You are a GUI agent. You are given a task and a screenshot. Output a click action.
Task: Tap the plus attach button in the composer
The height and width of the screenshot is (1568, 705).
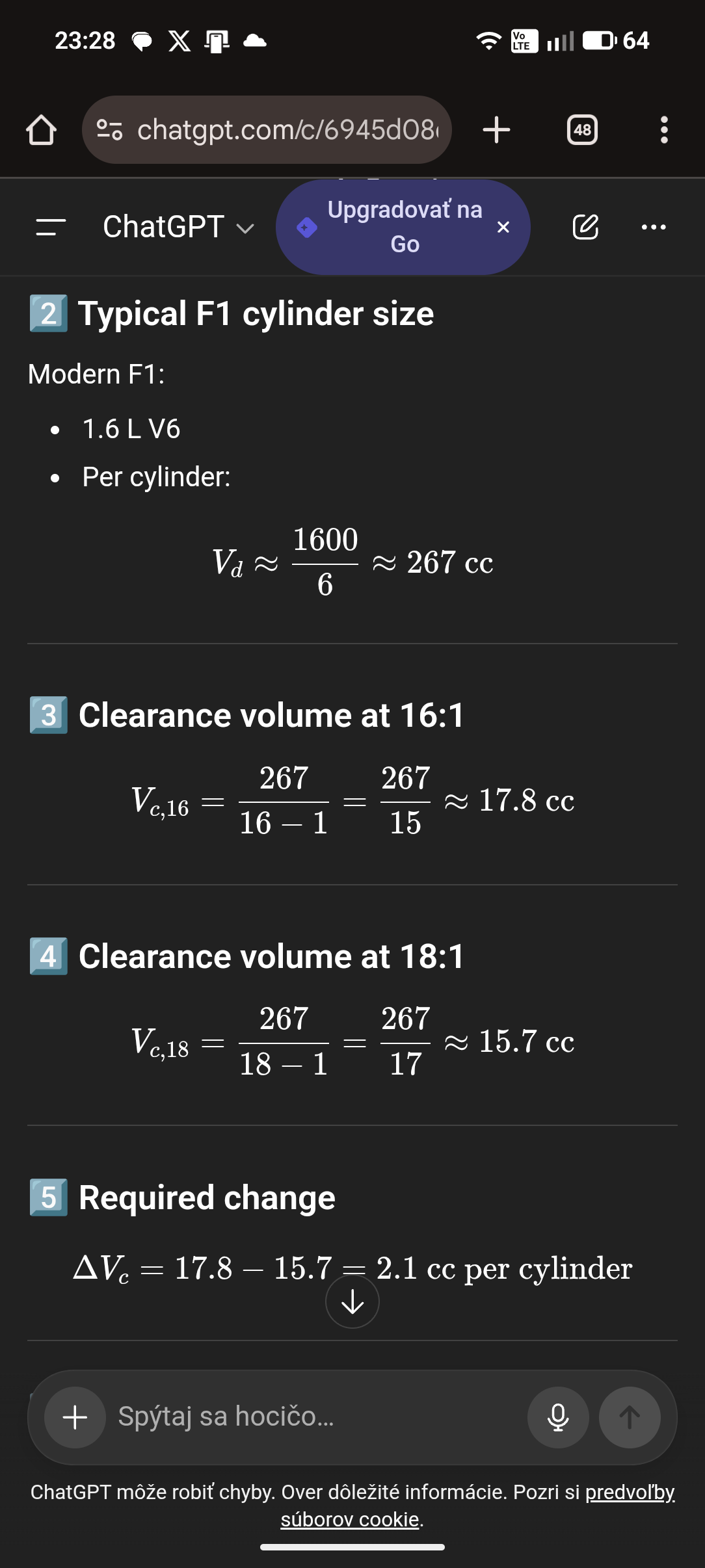tap(75, 1417)
